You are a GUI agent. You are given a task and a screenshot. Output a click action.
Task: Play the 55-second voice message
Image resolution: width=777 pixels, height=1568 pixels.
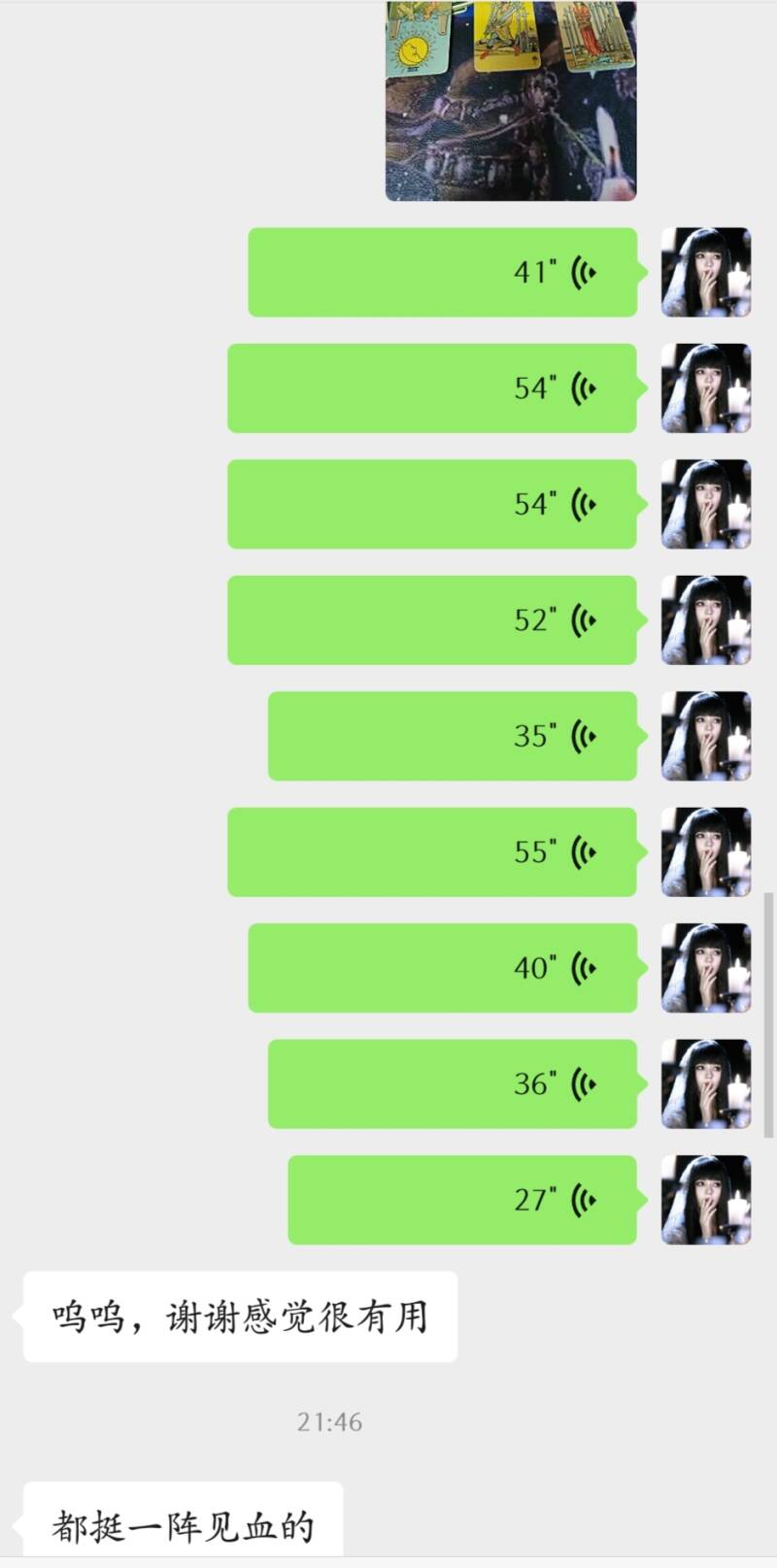[432, 851]
